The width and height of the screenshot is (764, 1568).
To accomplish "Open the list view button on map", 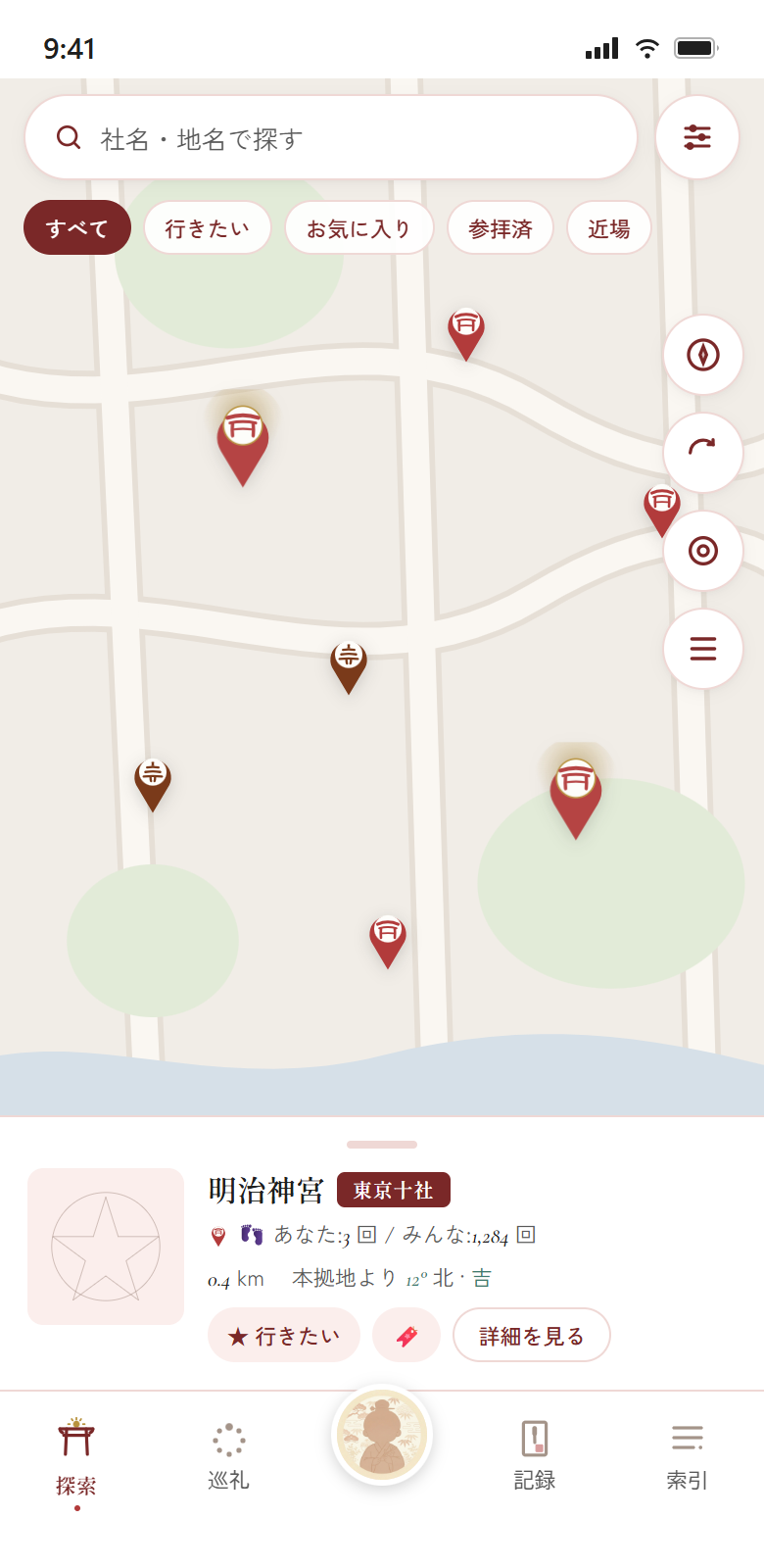I will click(x=703, y=649).
